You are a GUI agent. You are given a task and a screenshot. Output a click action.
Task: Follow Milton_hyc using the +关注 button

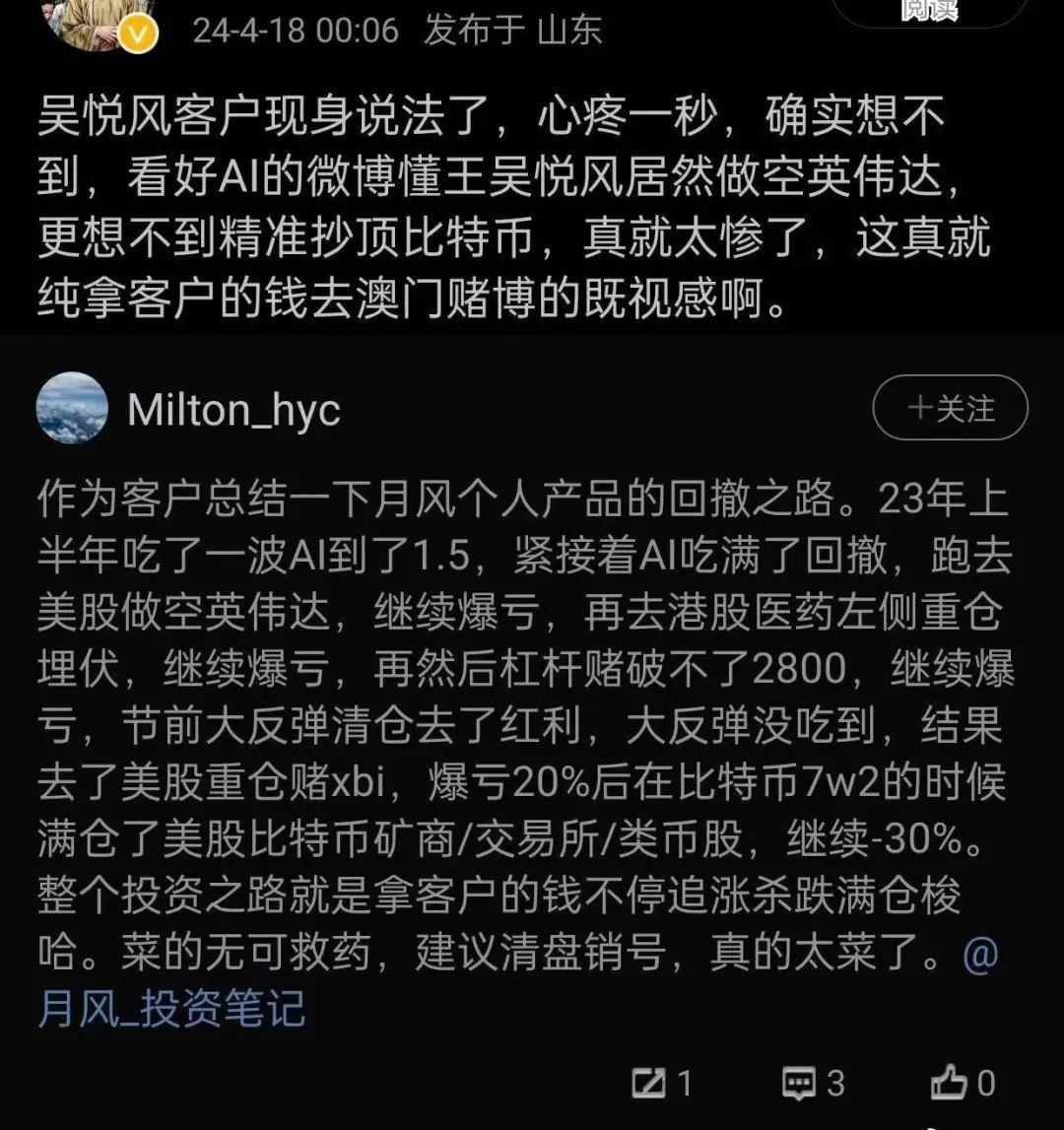tap(949, 408)
